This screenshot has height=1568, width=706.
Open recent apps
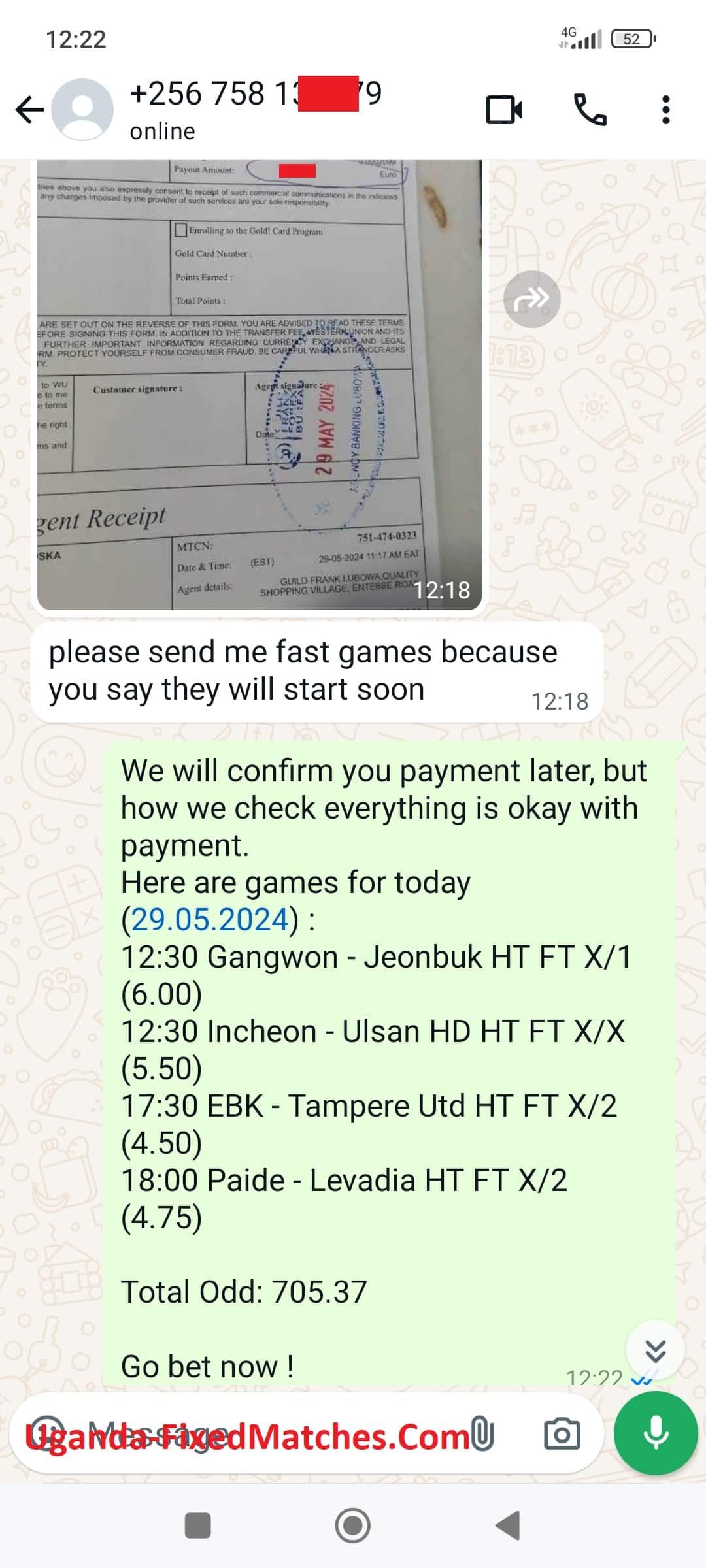tap(198, 1526)
